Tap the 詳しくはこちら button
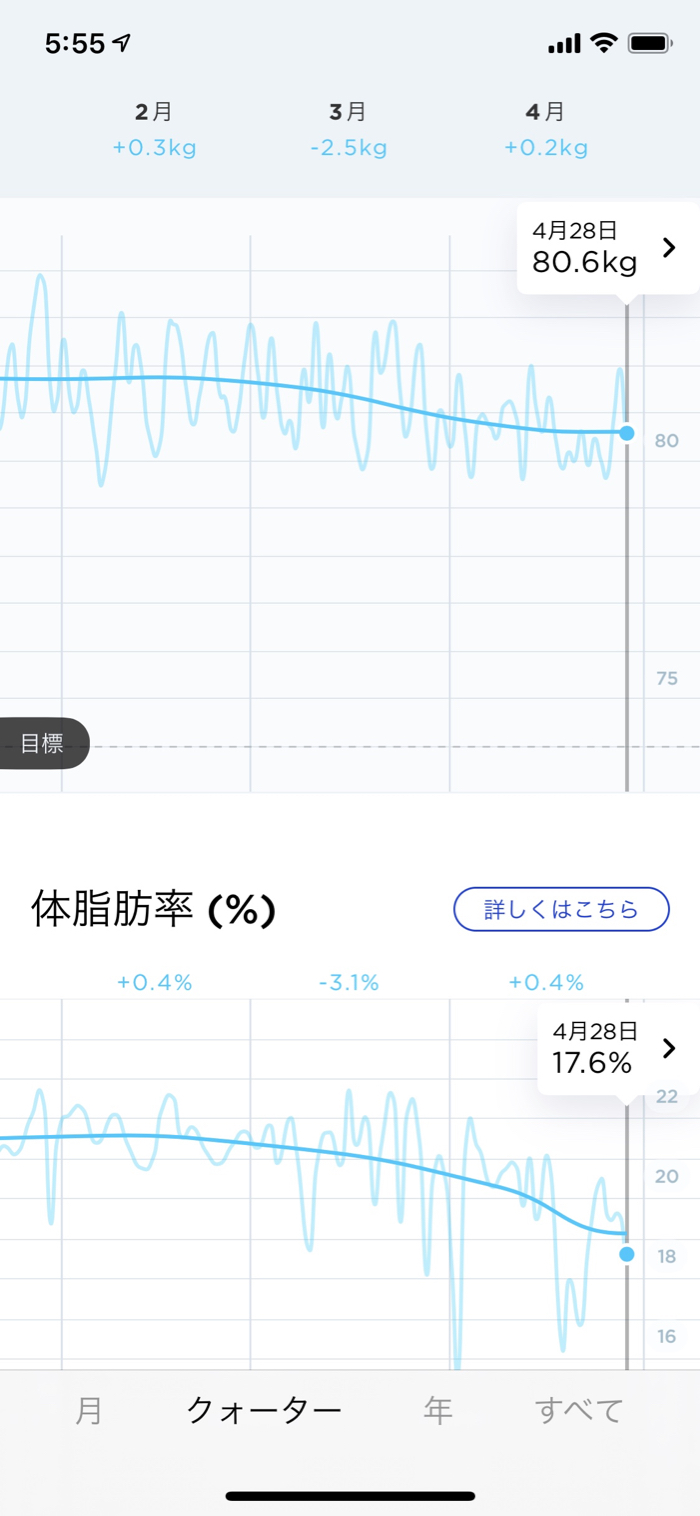 tap(561, 909)
